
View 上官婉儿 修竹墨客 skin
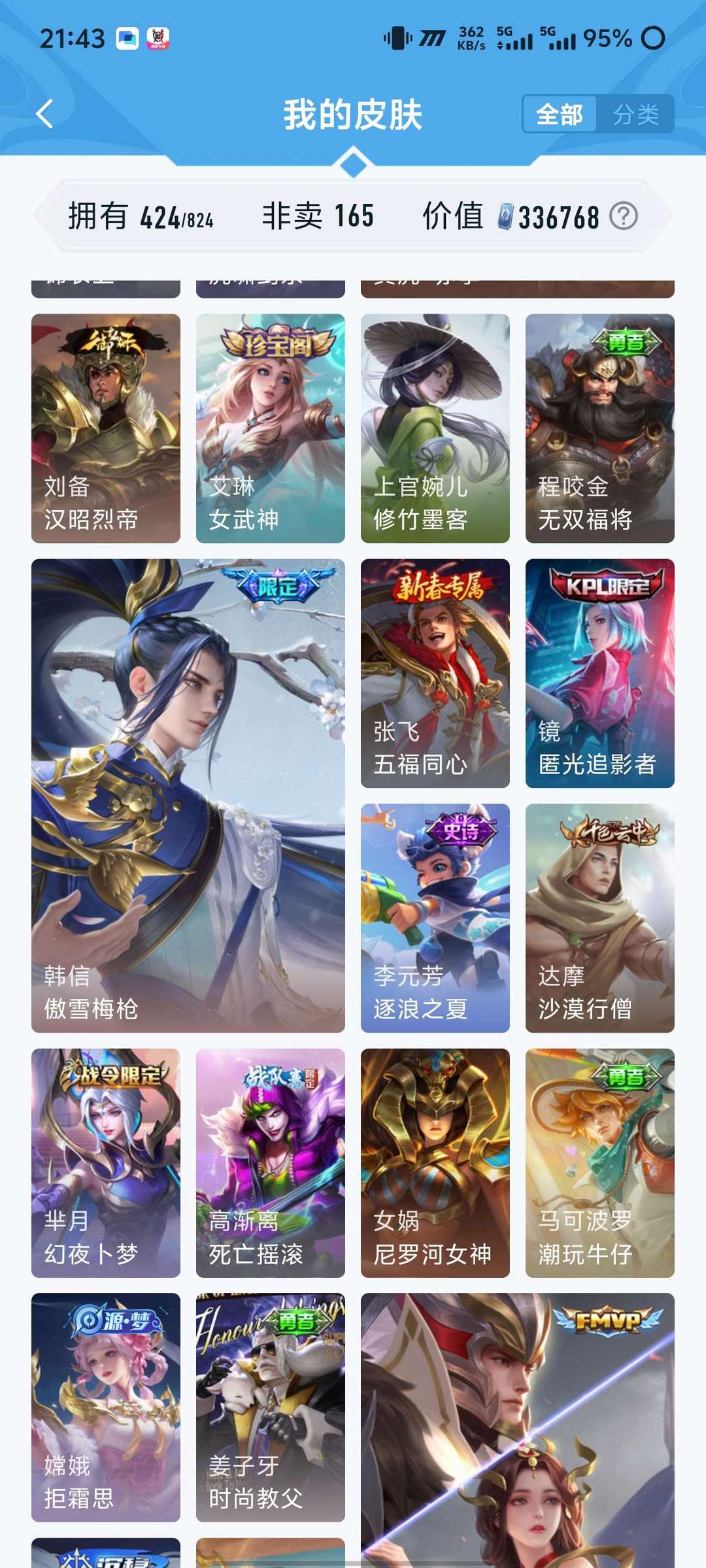click(435, 429)
